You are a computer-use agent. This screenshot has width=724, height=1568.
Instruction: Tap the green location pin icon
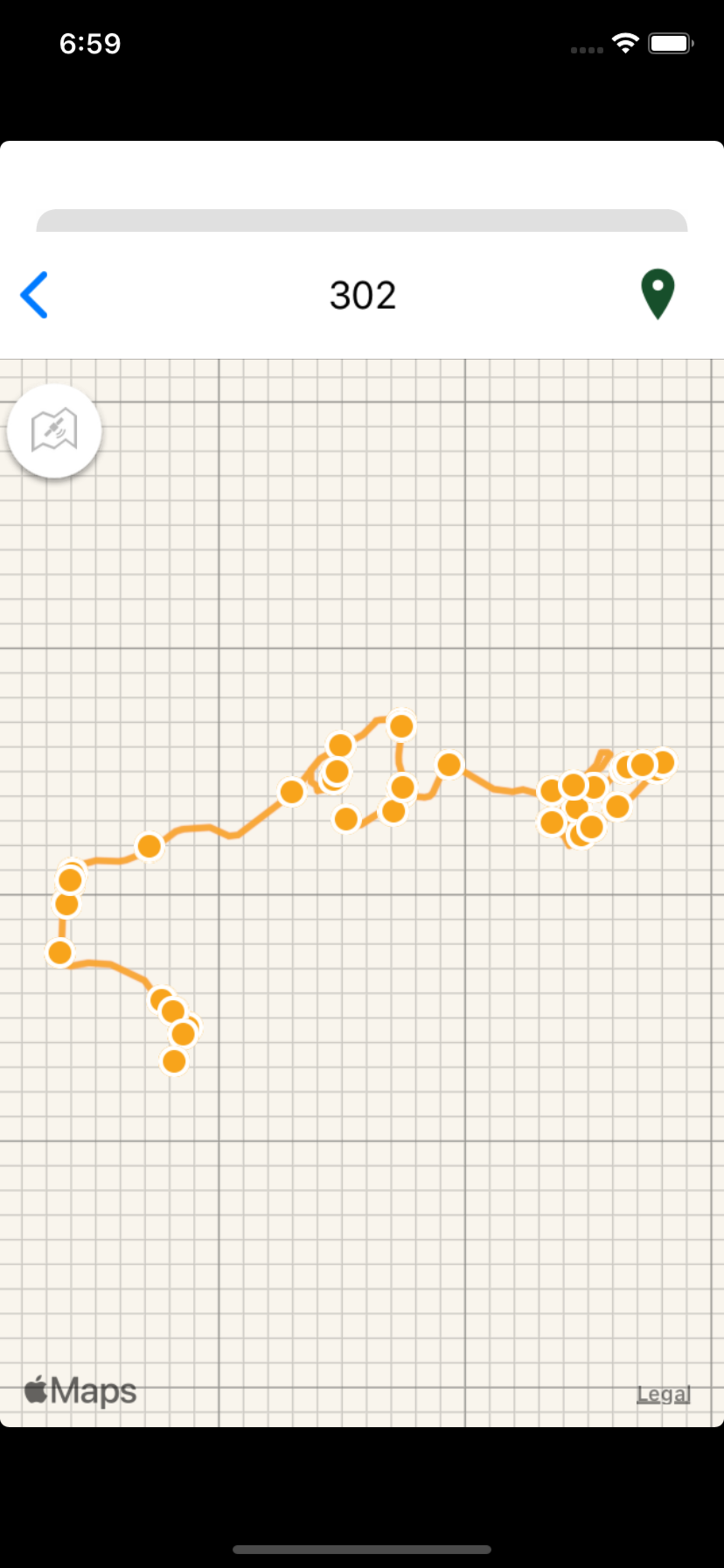(x=658, y=293)
